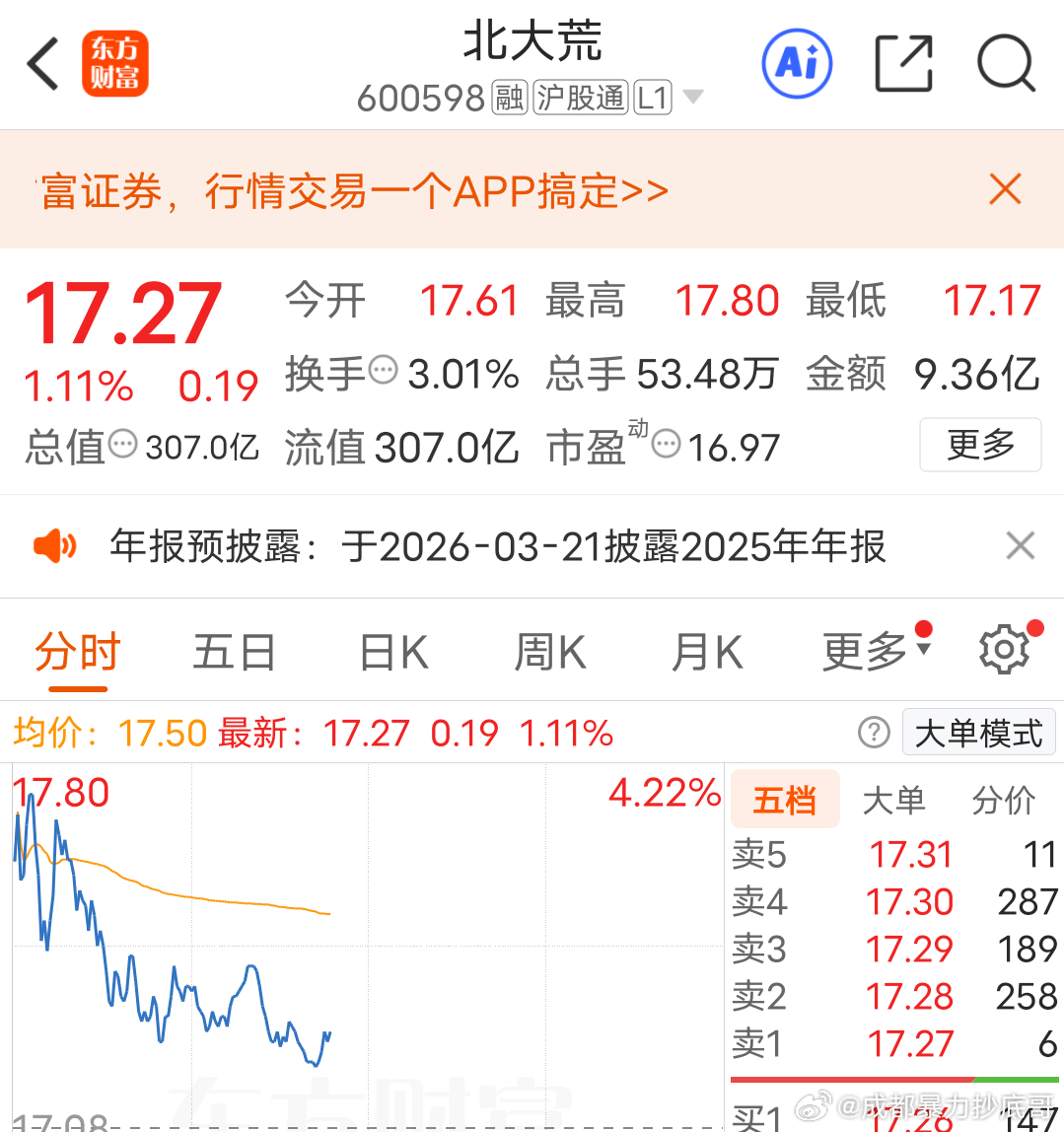Open the 年报预披露 announcement
The image size is (1064, 1132).
pos(497,546)
